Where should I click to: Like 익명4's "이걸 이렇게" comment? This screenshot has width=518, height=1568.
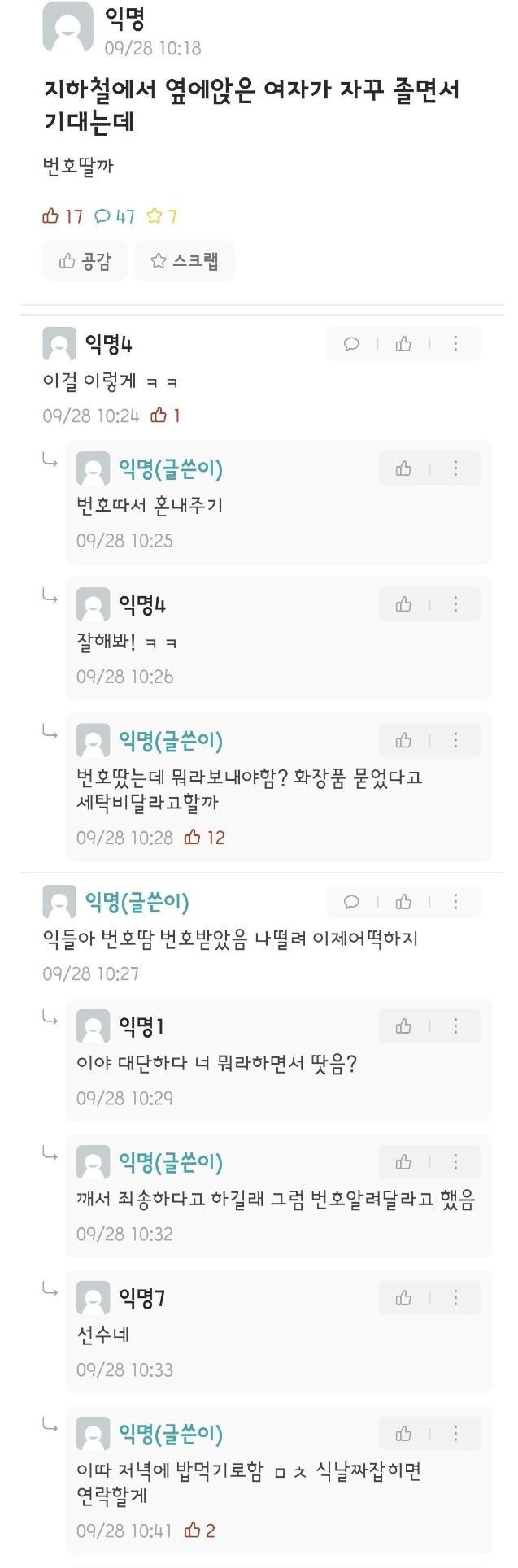(x=403, y=344)
